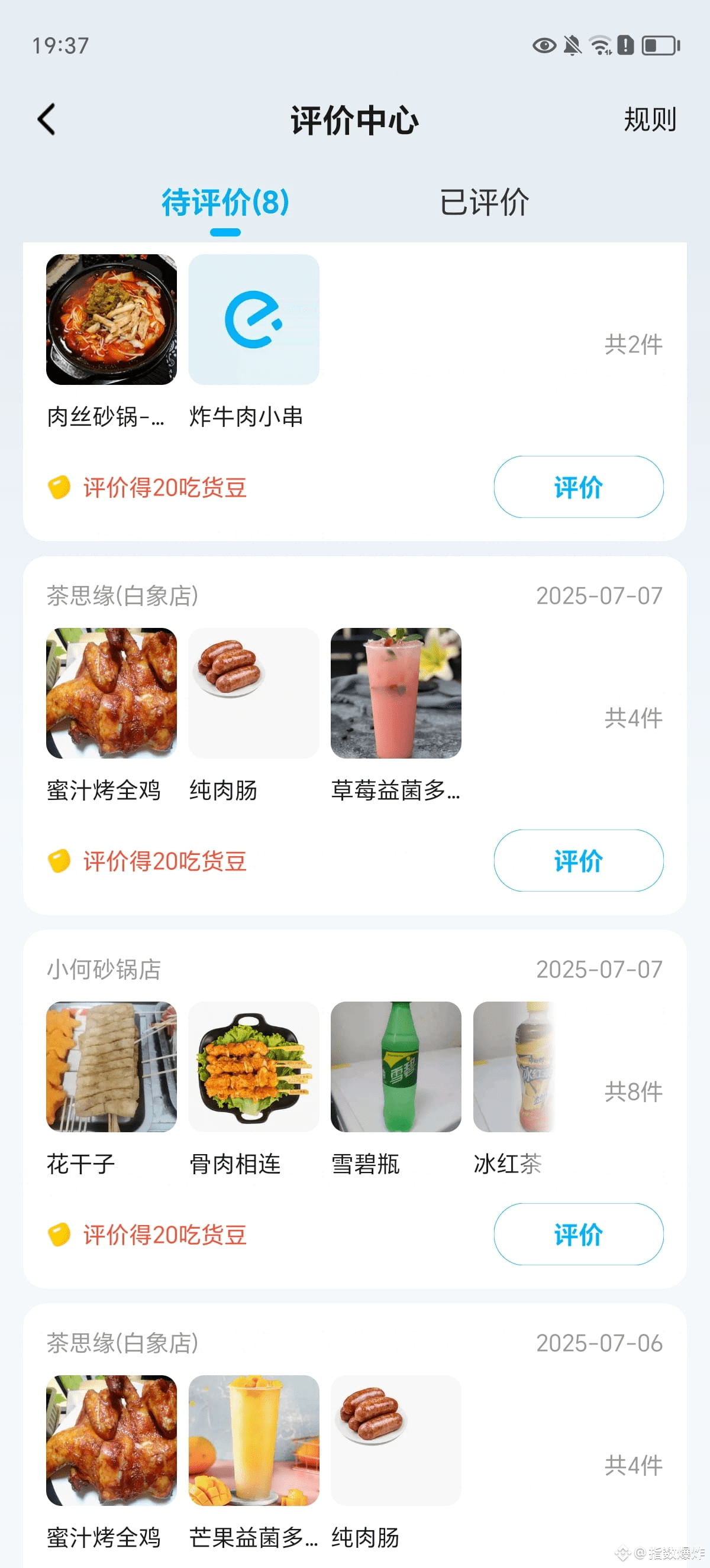
Task: Switch to the 已评价 tab
Action: (484, 203)
